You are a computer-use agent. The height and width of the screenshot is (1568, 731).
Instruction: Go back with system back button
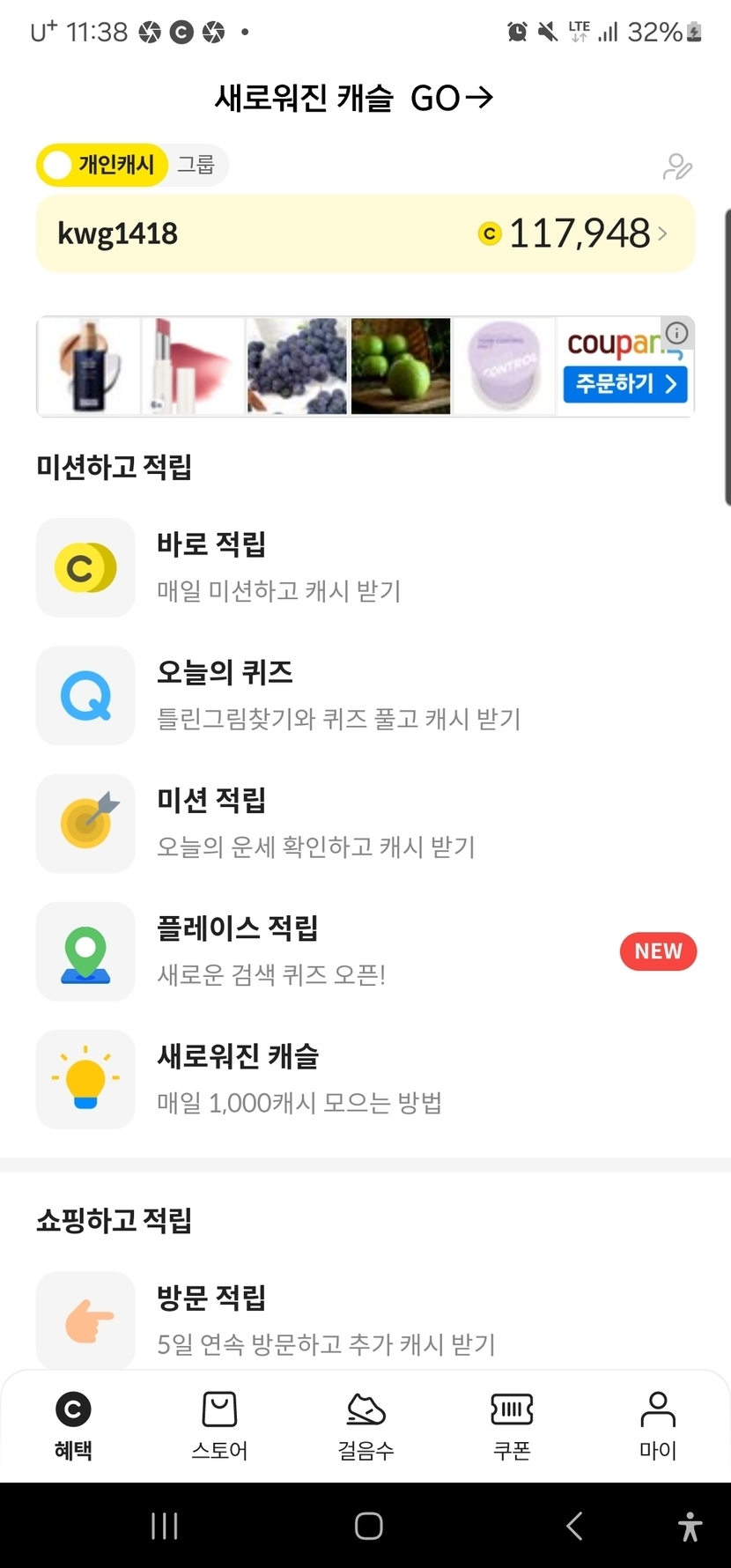574,1526
